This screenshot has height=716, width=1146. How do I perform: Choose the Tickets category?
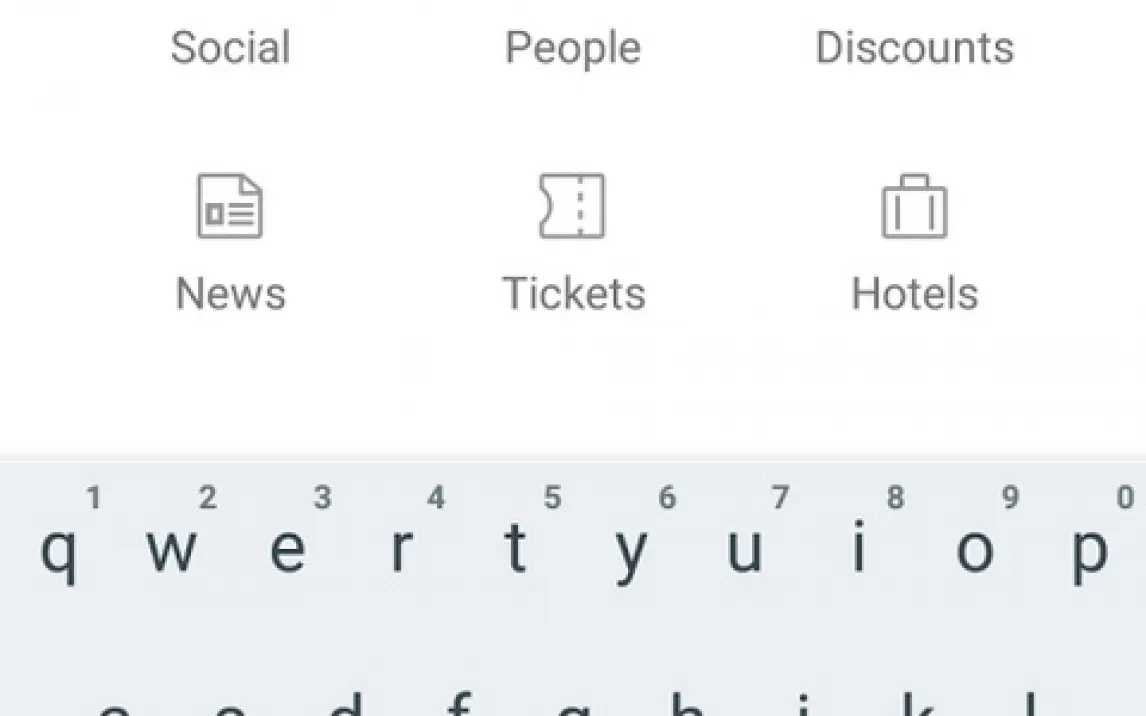tap(572, 242)
